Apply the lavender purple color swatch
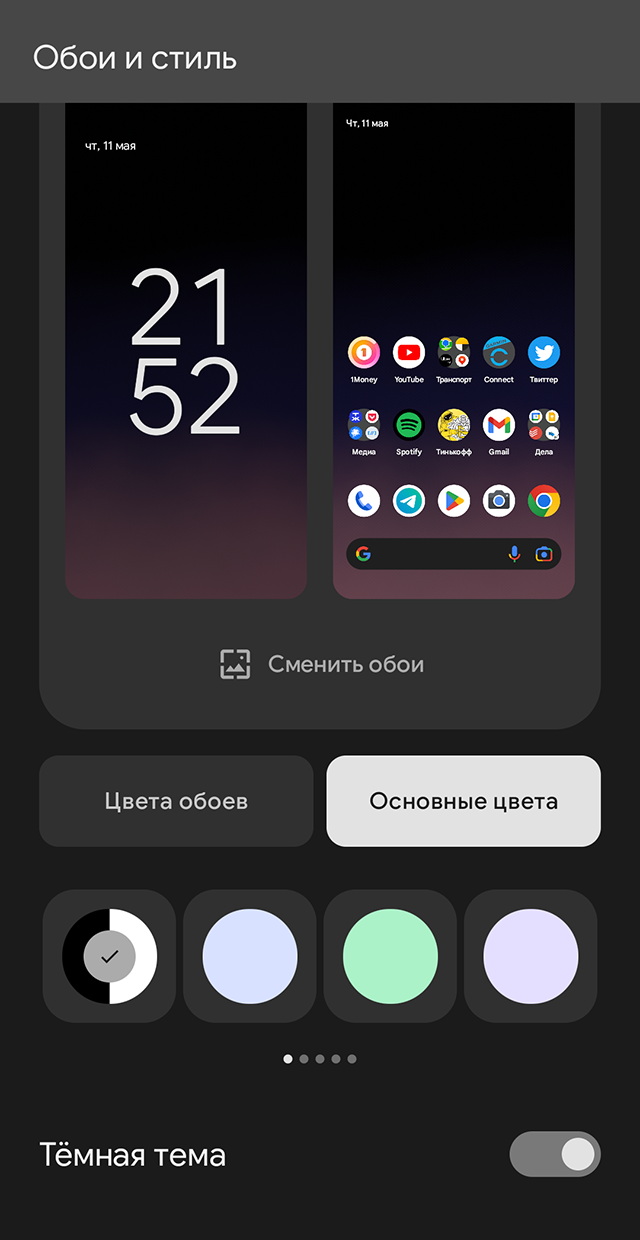The image size is (640, 1240). click(530, 956)
